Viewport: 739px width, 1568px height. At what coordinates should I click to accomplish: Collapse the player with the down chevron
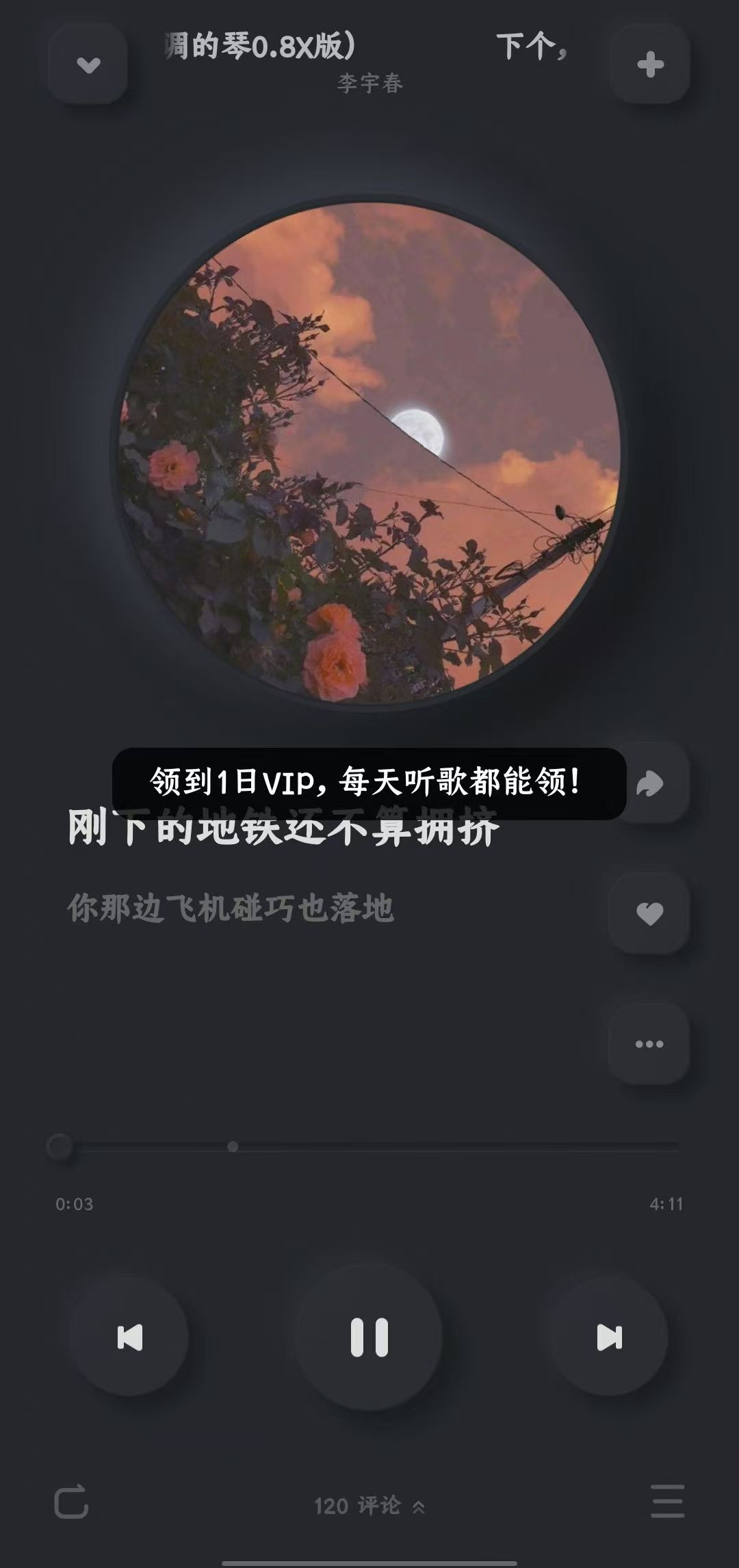[88, 64]
